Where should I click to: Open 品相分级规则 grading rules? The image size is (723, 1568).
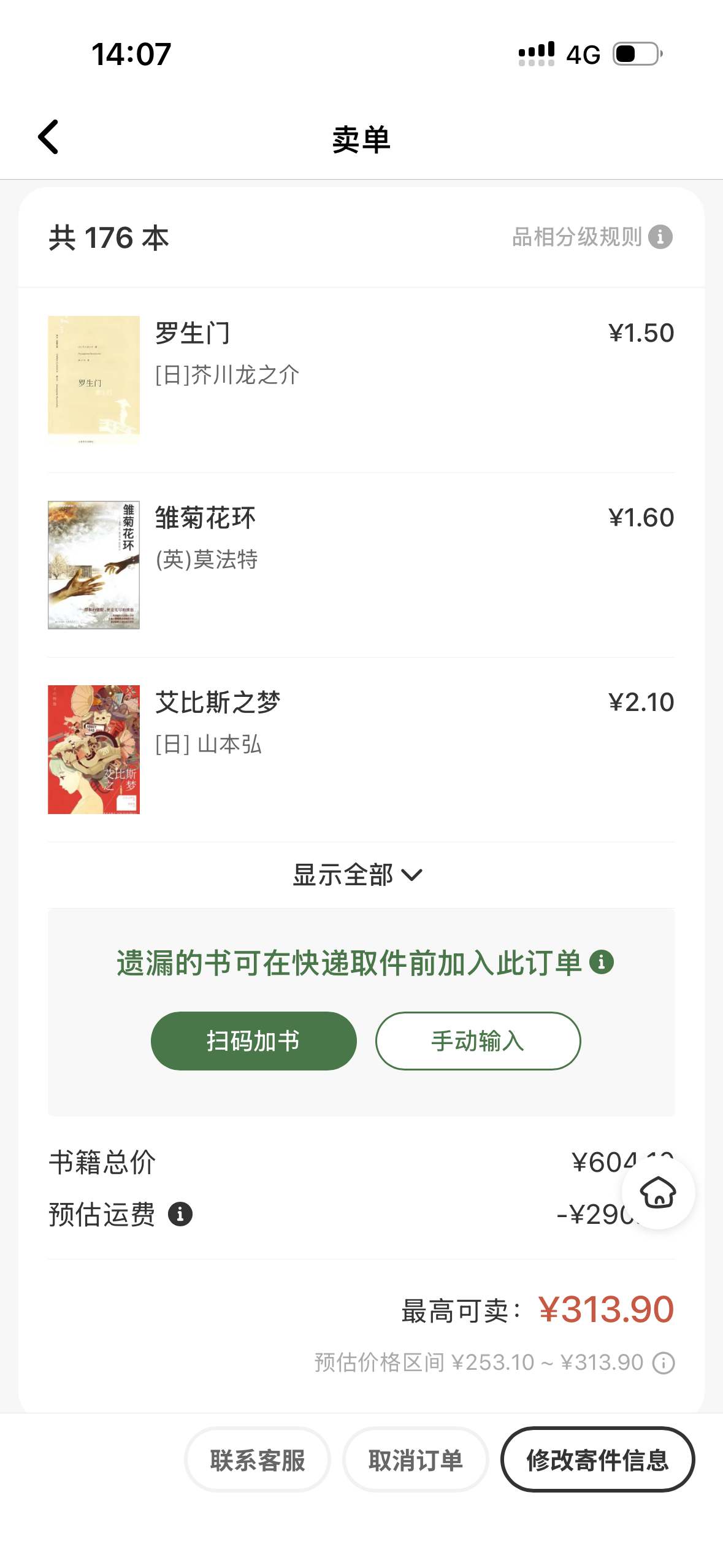[x=591, y=237]
